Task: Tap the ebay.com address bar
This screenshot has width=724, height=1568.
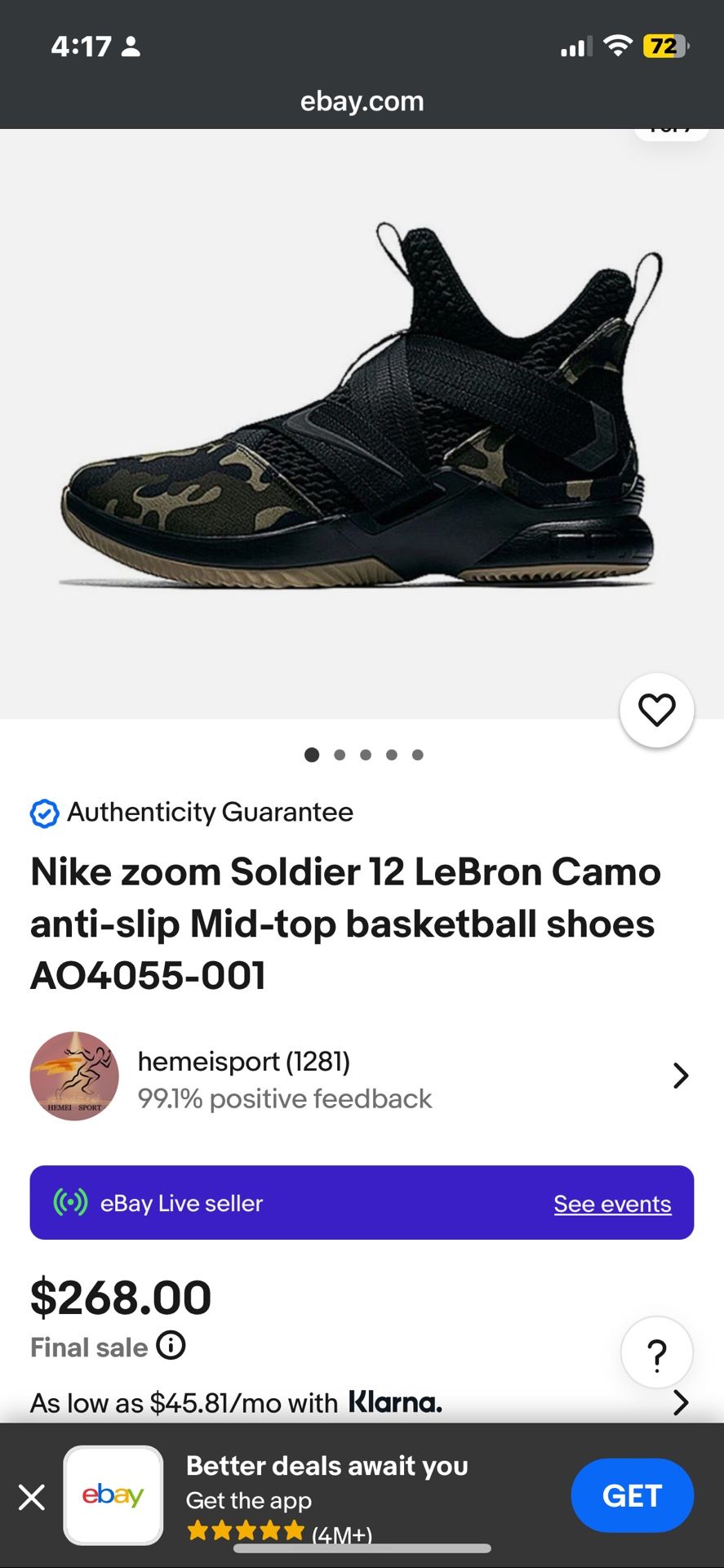Action: (x=362, y=101)
